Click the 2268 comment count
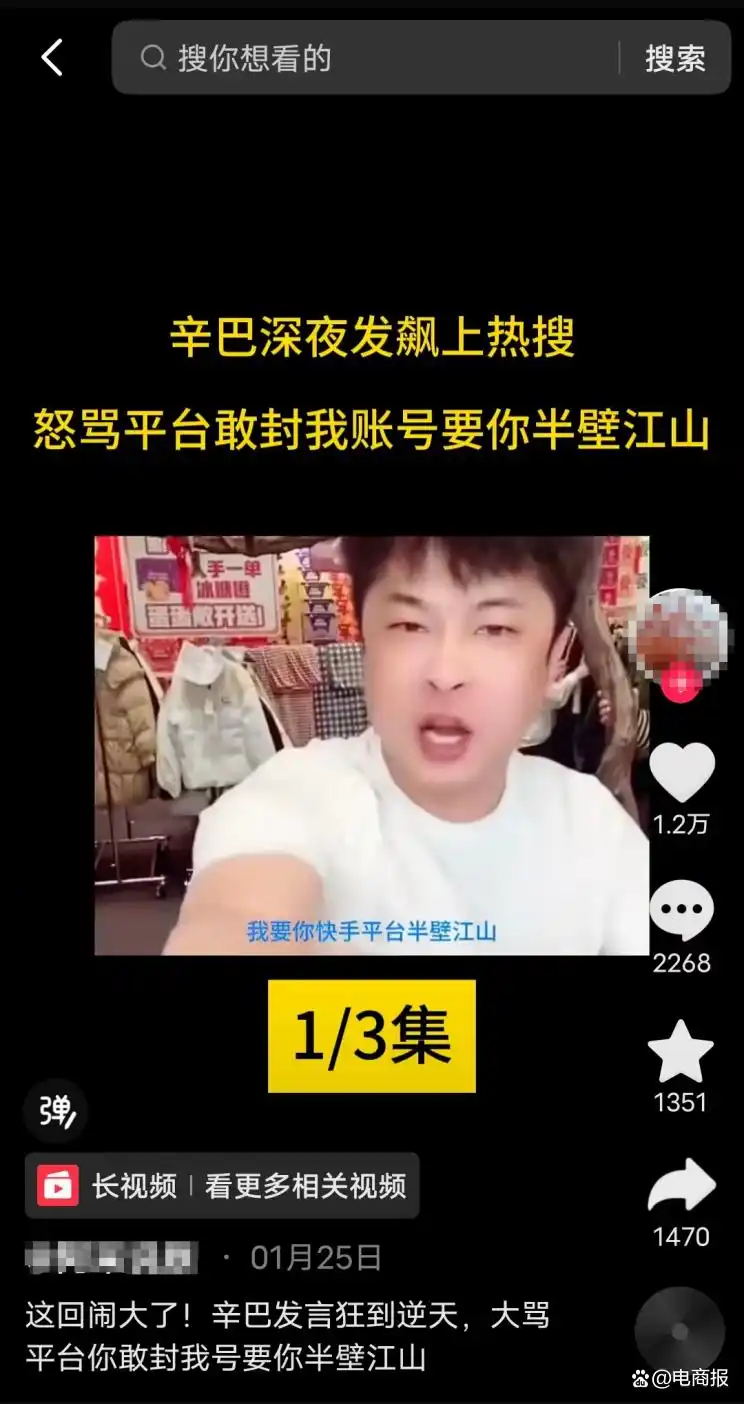This screenshot has width=744, height=1404. [x=681, y=963]
